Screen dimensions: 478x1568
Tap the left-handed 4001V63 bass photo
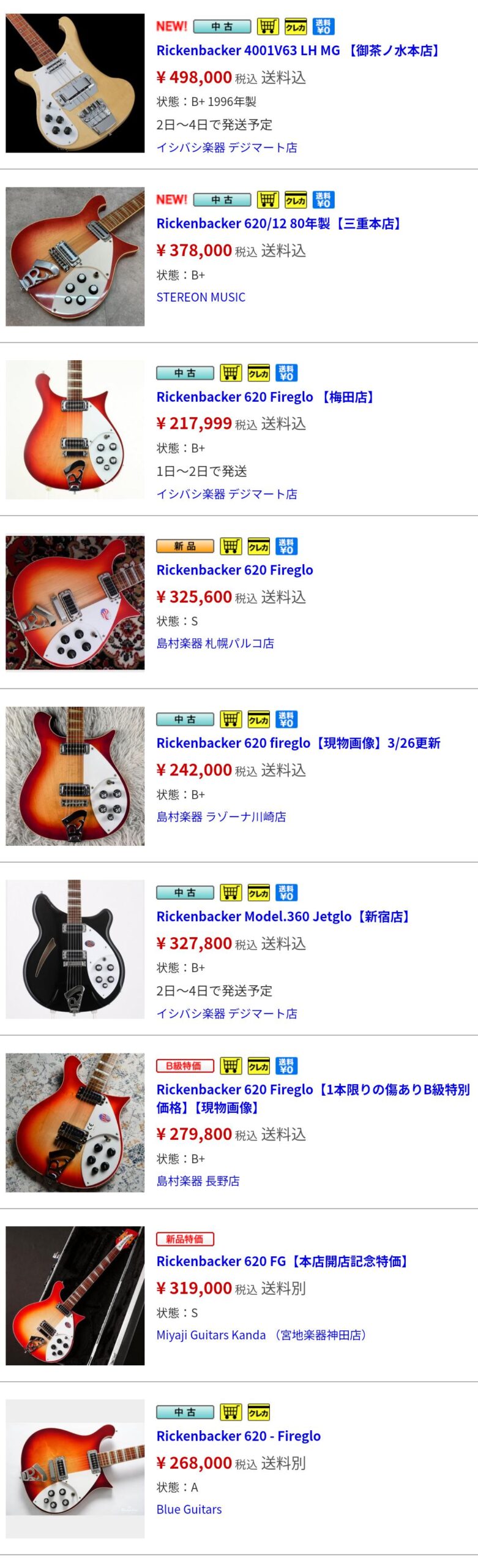75,83
